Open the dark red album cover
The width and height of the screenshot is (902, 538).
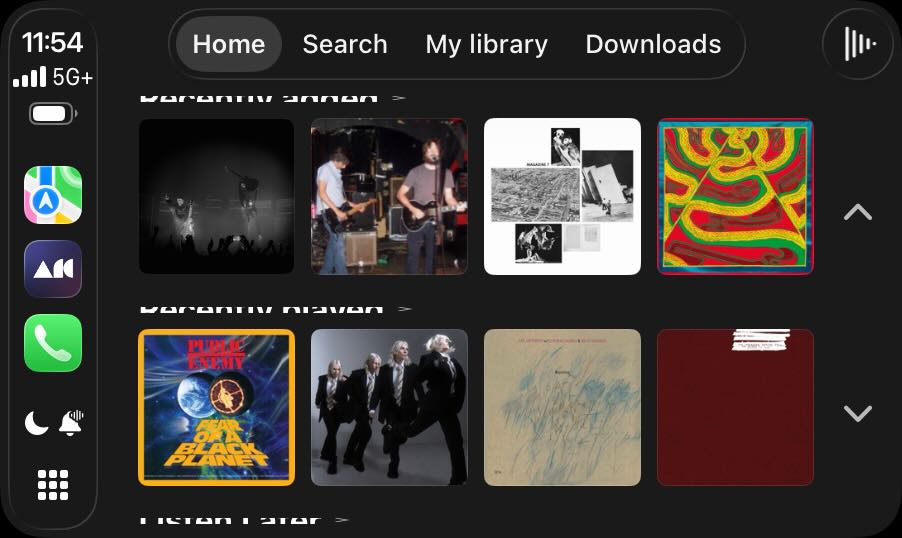(x=735, y=407)
